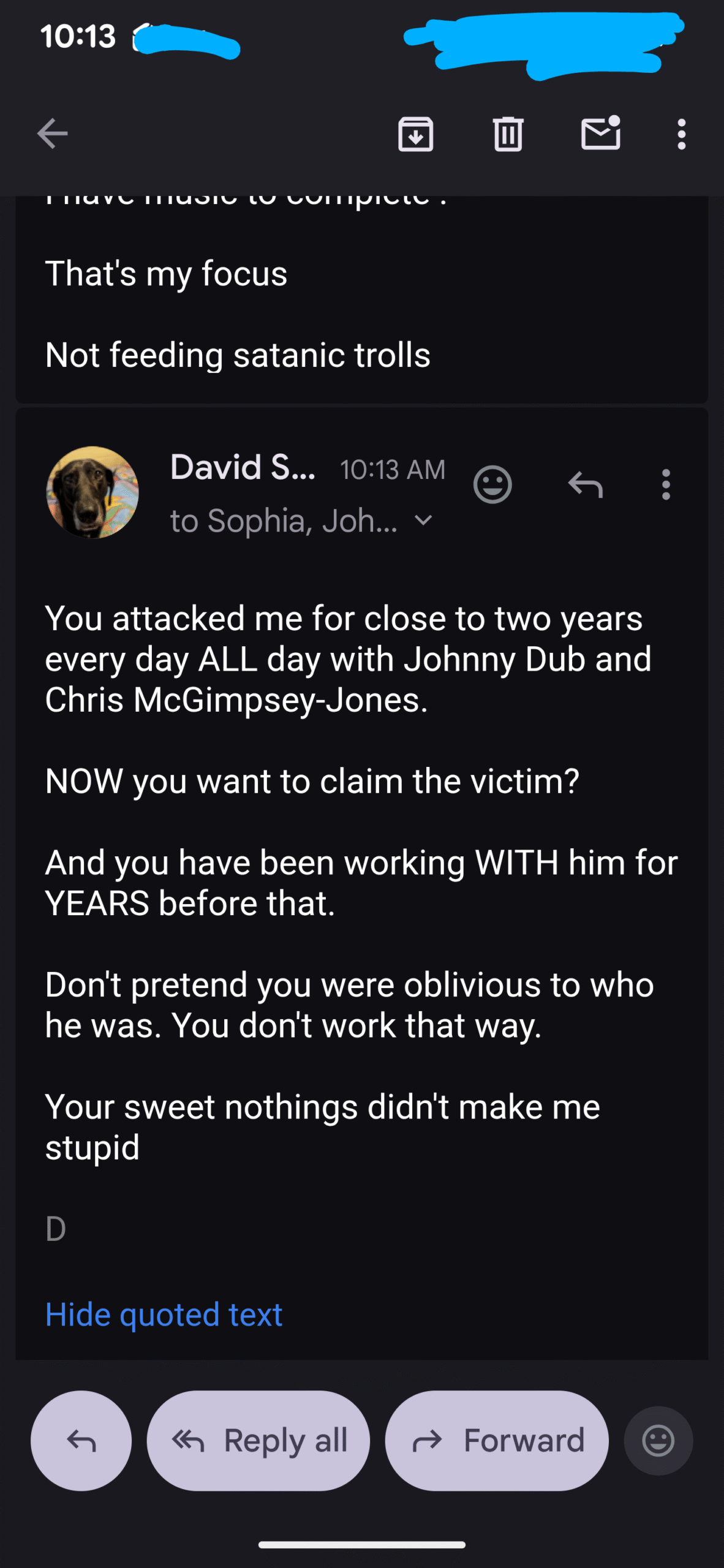Tap the bottom Reply button
The height and width of the screenshot is (1568, 724).
point(81,1441)
